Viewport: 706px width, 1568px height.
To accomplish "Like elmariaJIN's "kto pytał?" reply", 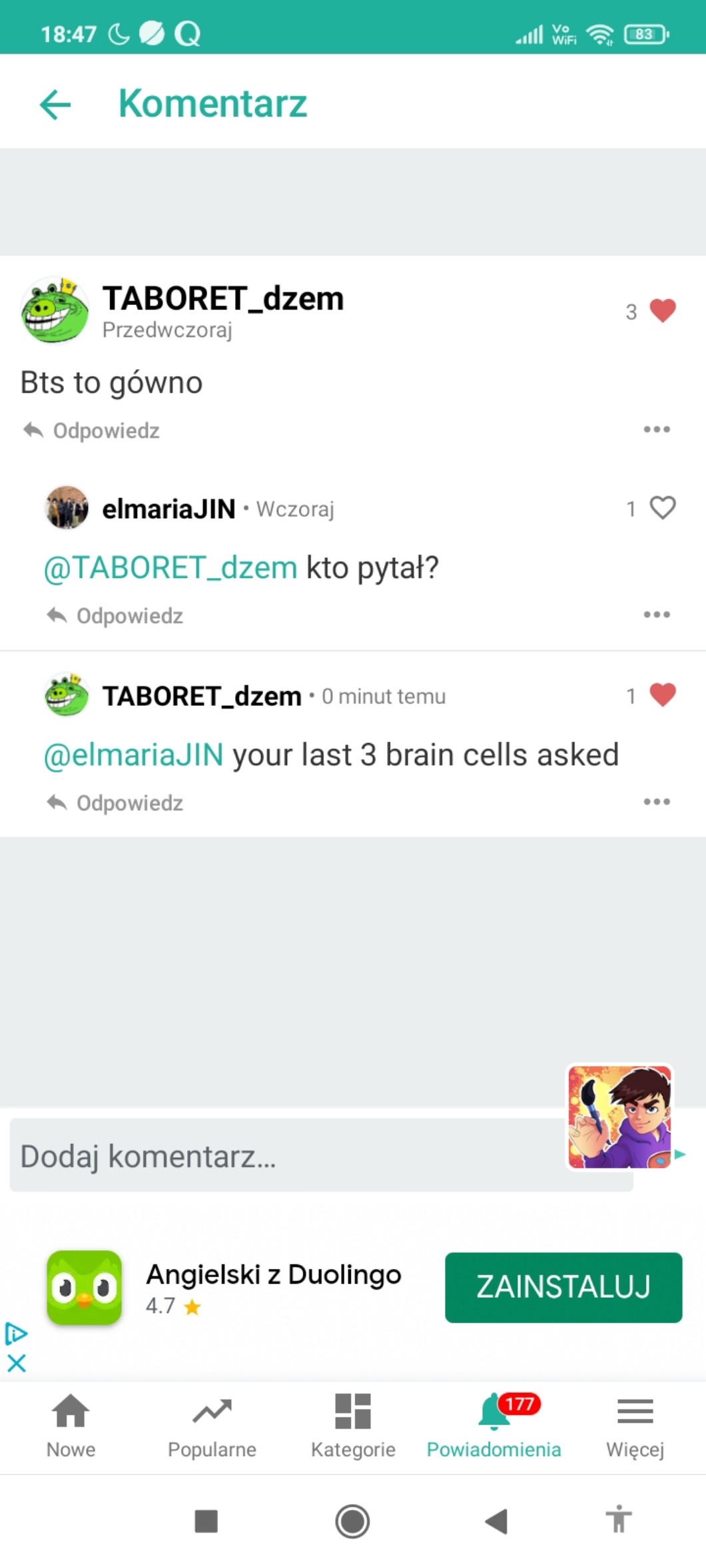I will [662, 509].
